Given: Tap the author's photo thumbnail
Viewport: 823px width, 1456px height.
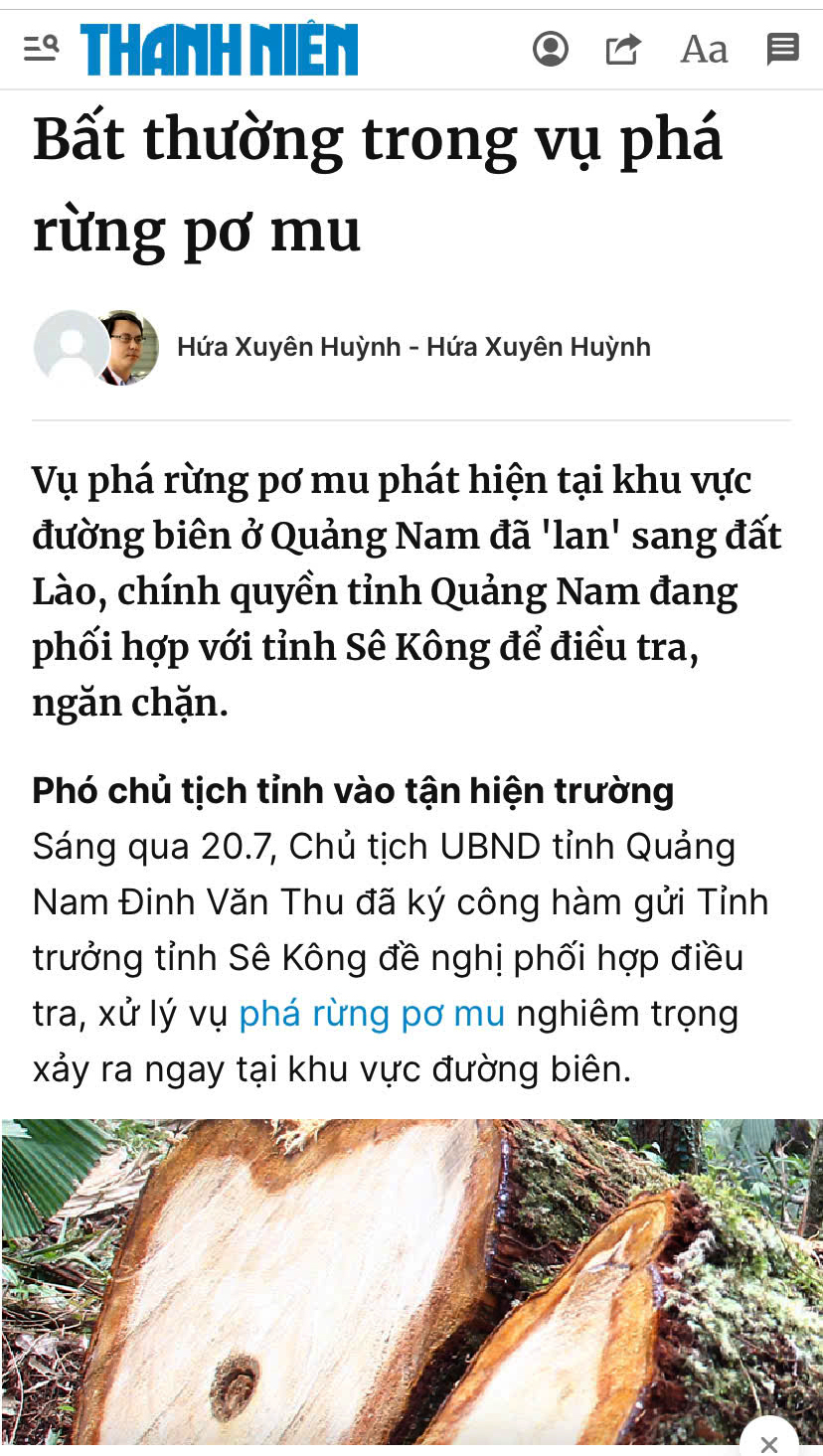Looking at the screenshot, I should click(x=129, y=343).
